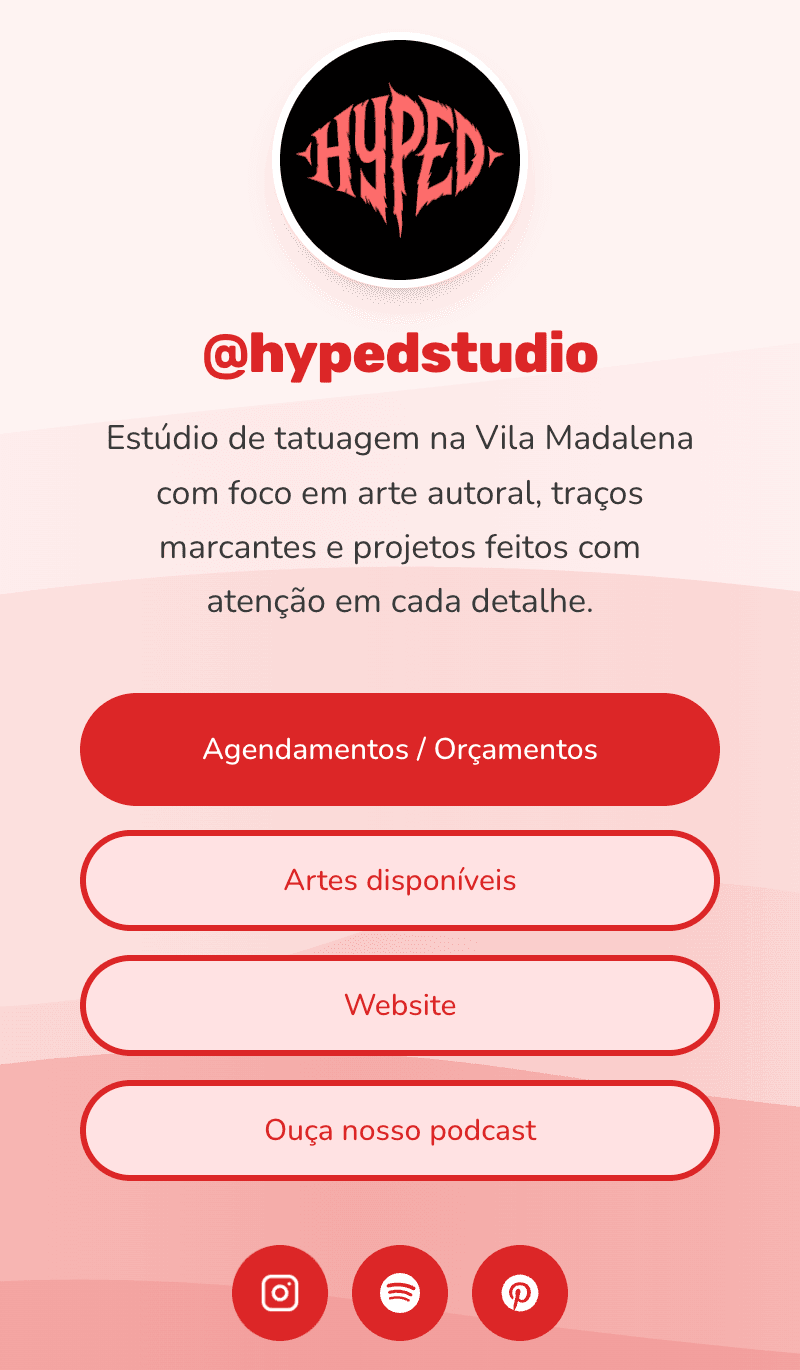800x1370 pixels.
Task: Click the outlined podcast button at the bottom
Action: [x=400, y=1130]
